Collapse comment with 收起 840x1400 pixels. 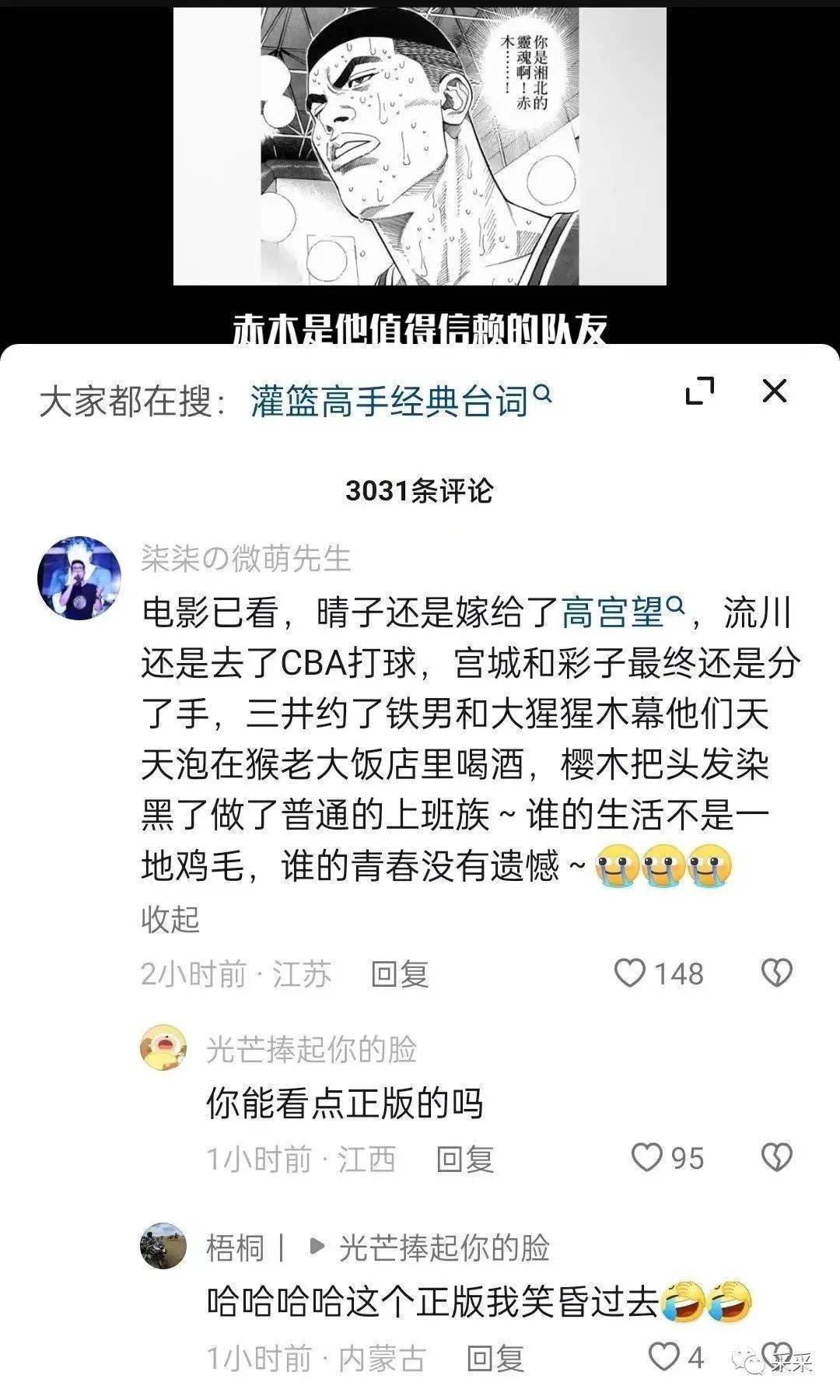click(170, 919)
